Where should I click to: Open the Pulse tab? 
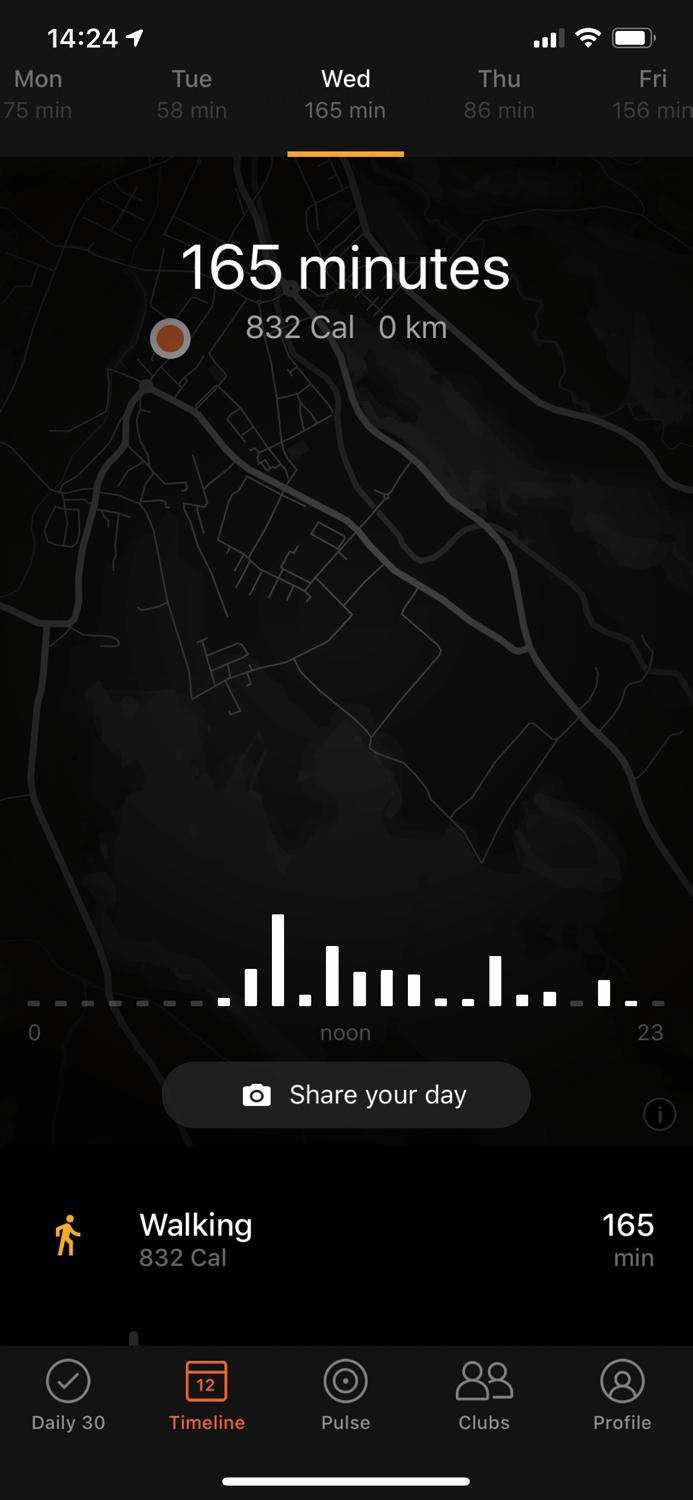[346, 1395]
